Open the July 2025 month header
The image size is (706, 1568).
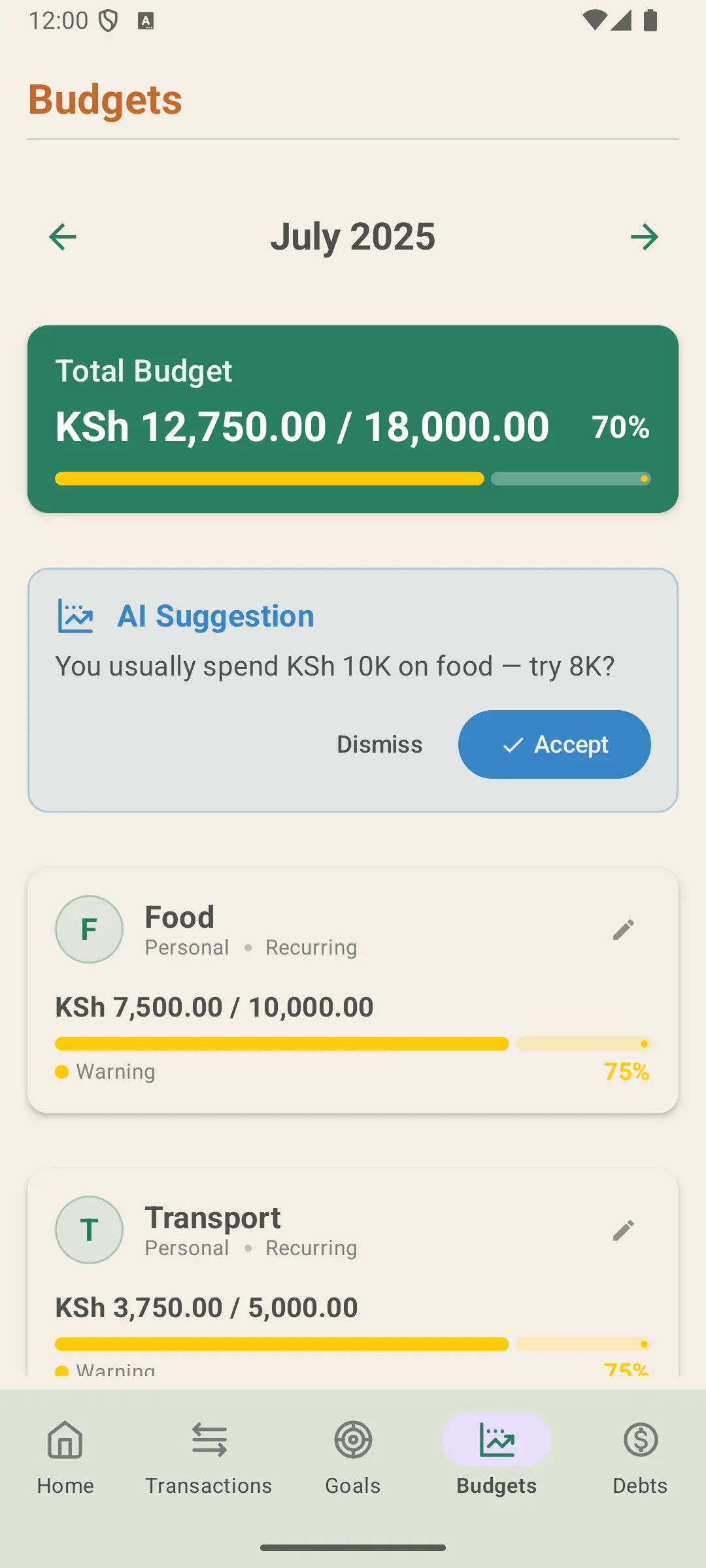click(352, 237)
